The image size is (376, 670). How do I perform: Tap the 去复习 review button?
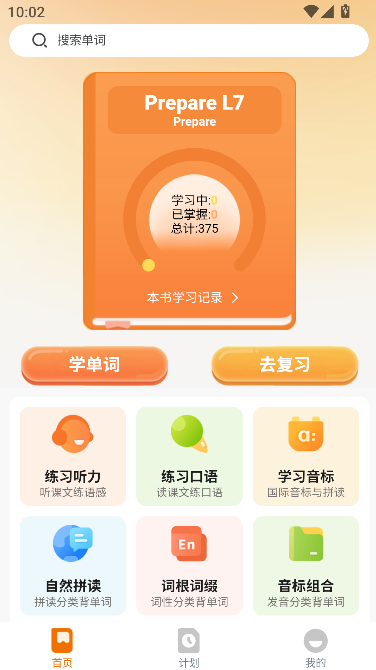(x=285, y=365)
